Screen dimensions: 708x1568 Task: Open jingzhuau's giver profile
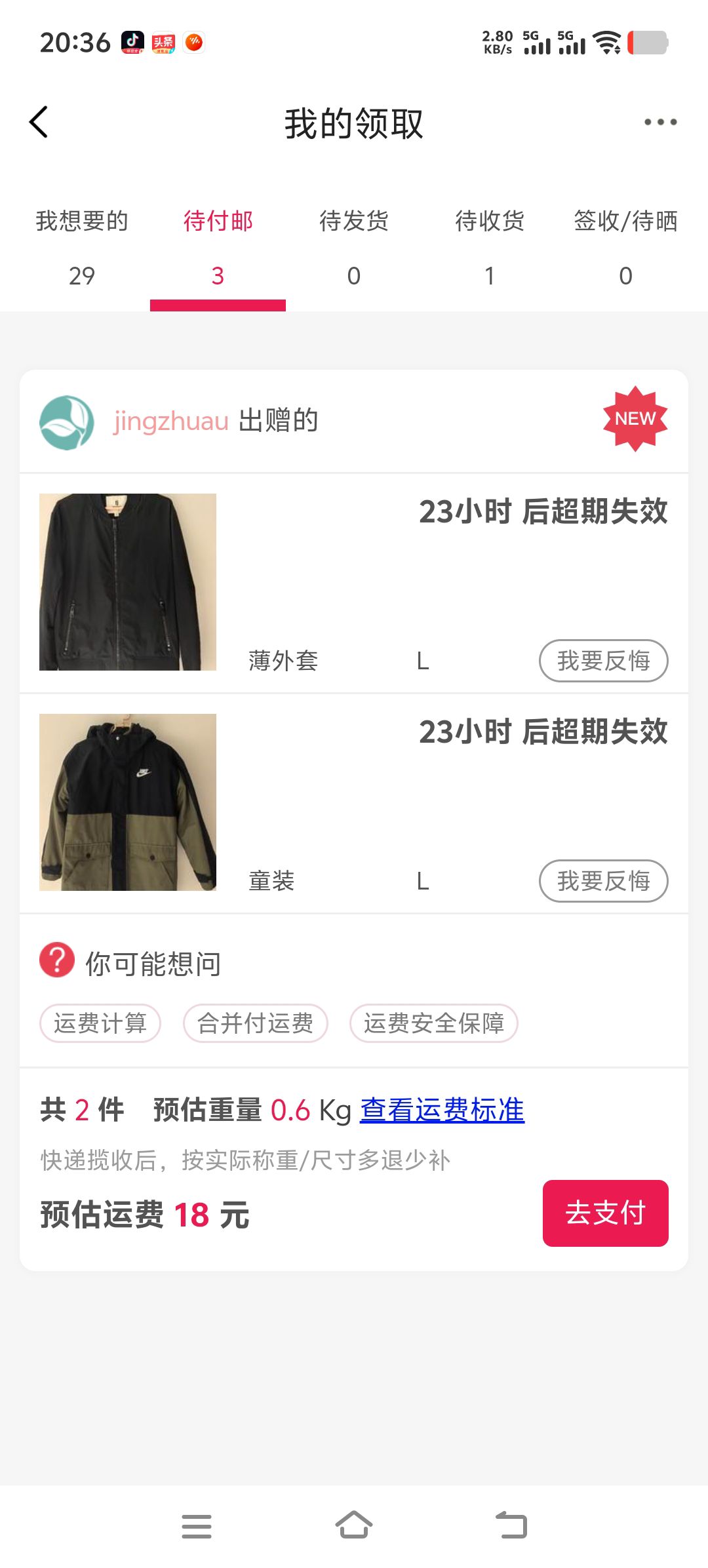click(x=171, y=421)
